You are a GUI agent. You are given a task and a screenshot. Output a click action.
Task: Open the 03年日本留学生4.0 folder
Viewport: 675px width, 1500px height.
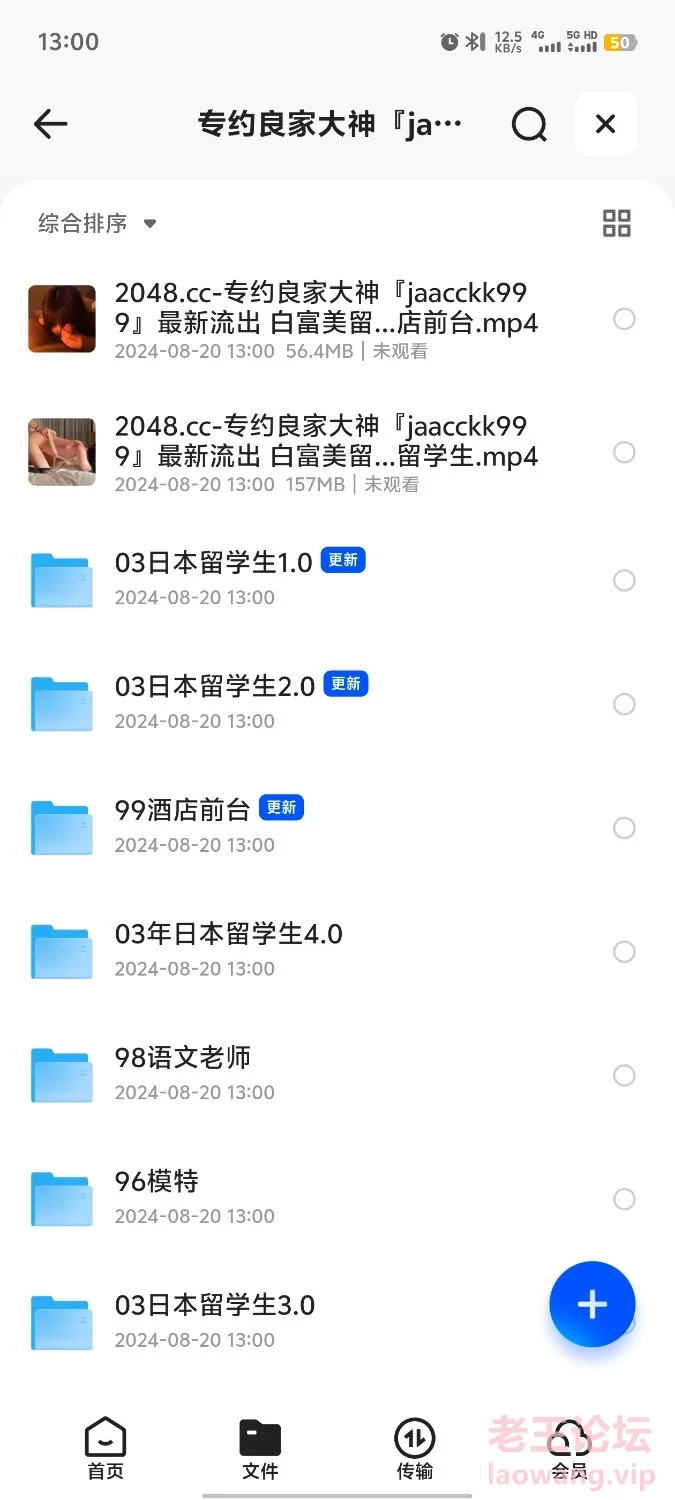(228, 949)
